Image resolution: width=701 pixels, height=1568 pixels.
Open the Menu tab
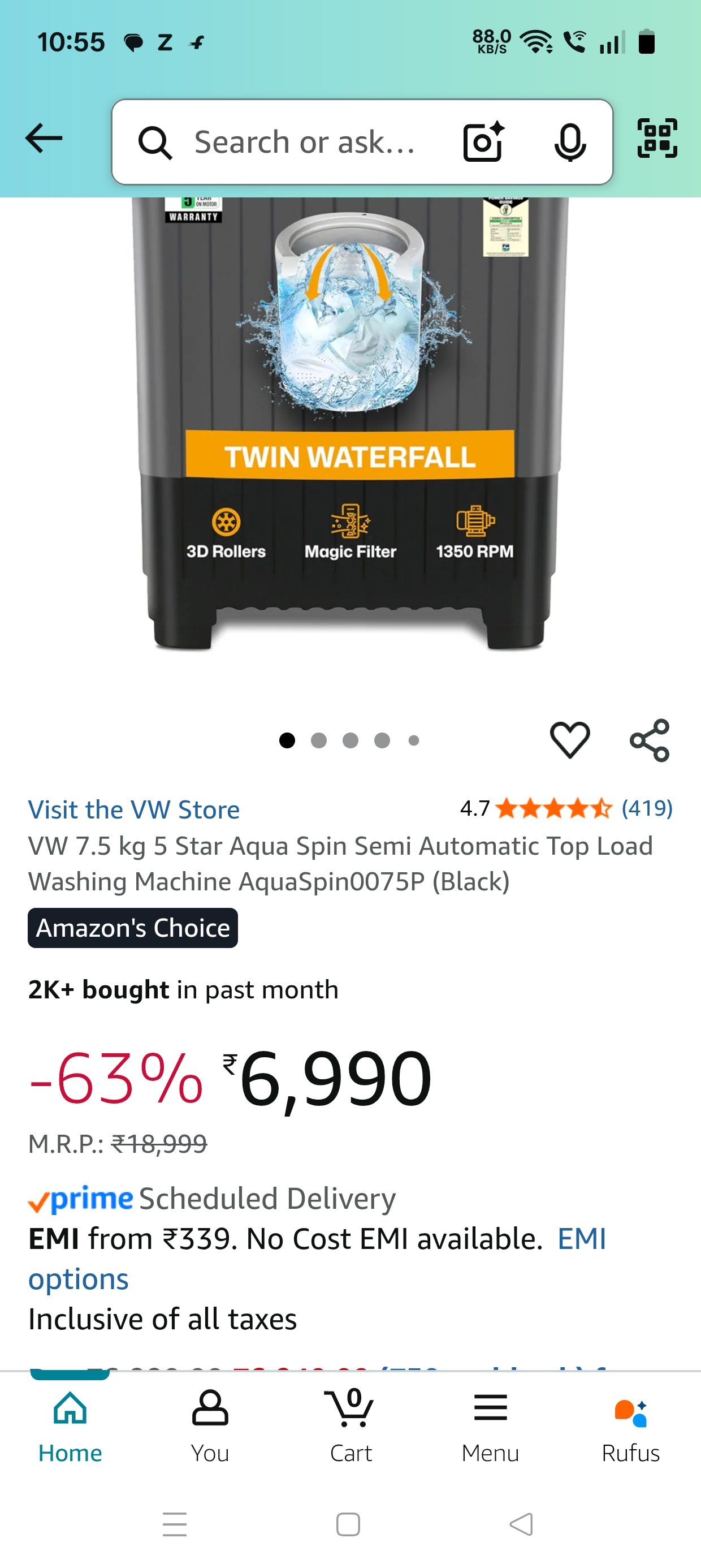(x=491, y=1427)
